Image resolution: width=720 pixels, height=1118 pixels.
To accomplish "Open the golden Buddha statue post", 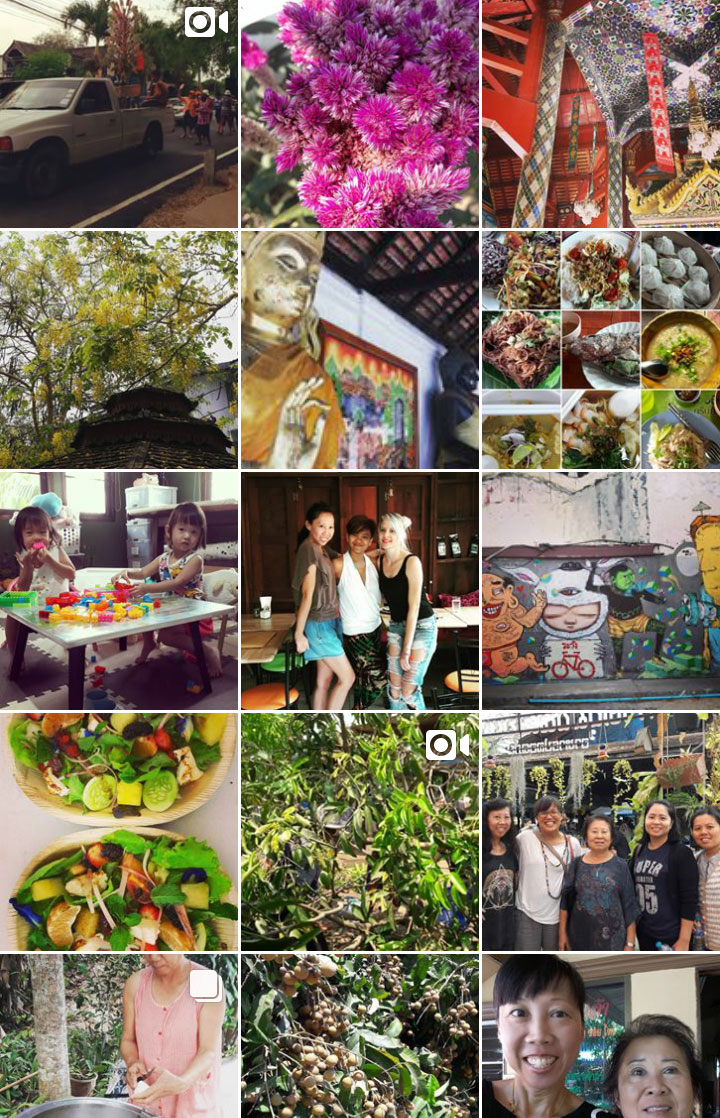I will coord(359,349).
